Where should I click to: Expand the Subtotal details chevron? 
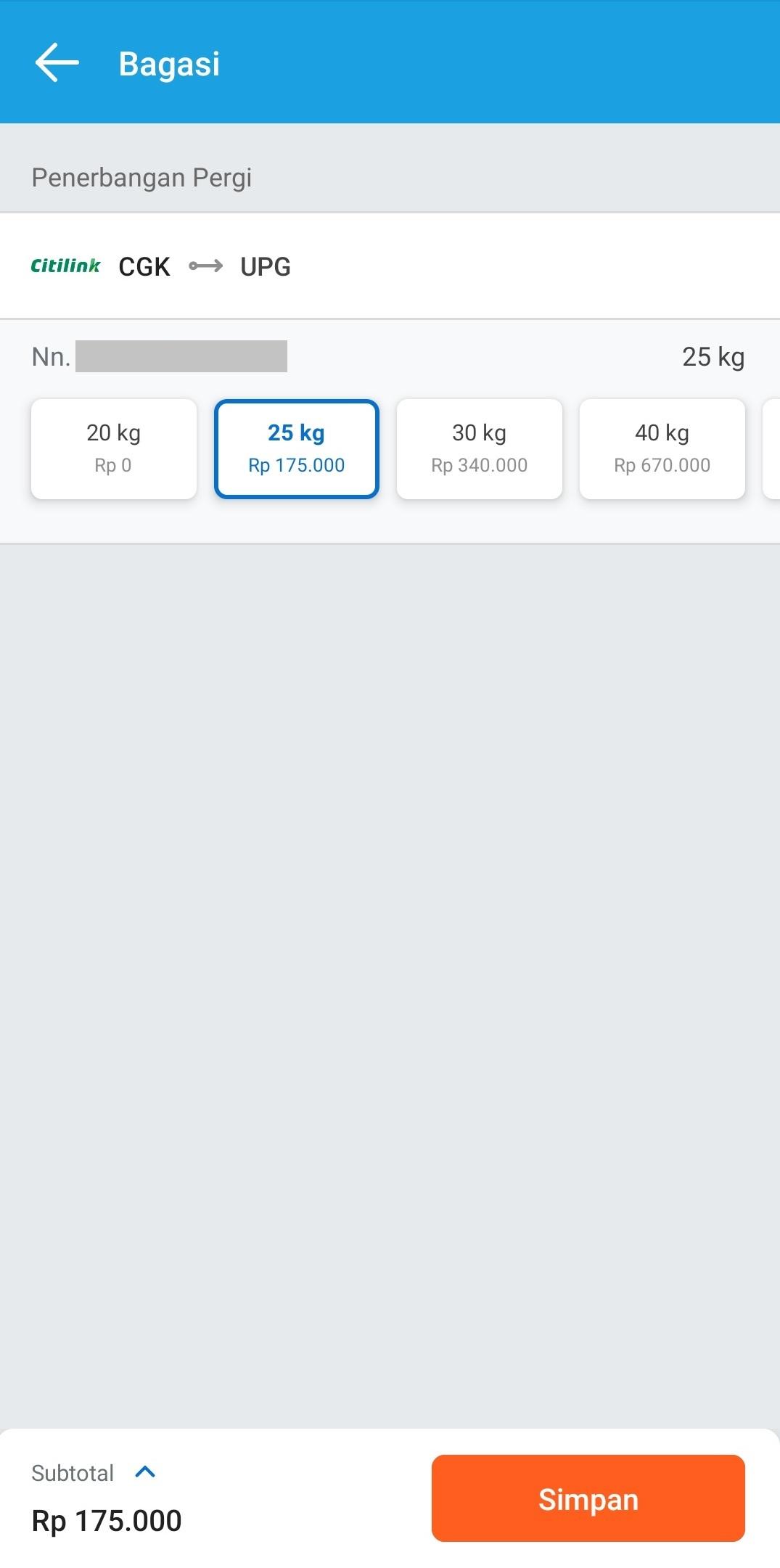146,1472
